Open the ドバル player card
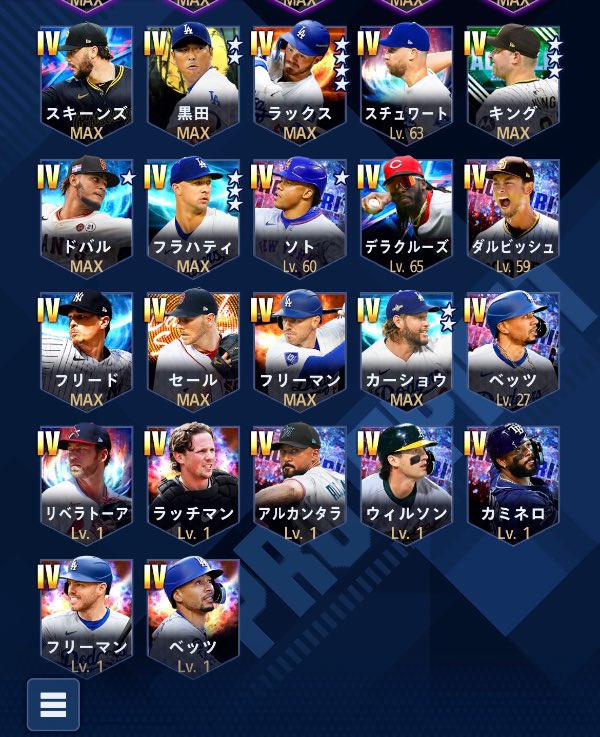Image resolution: width=600 pixels, height=737 pixels. pos(86,218)
